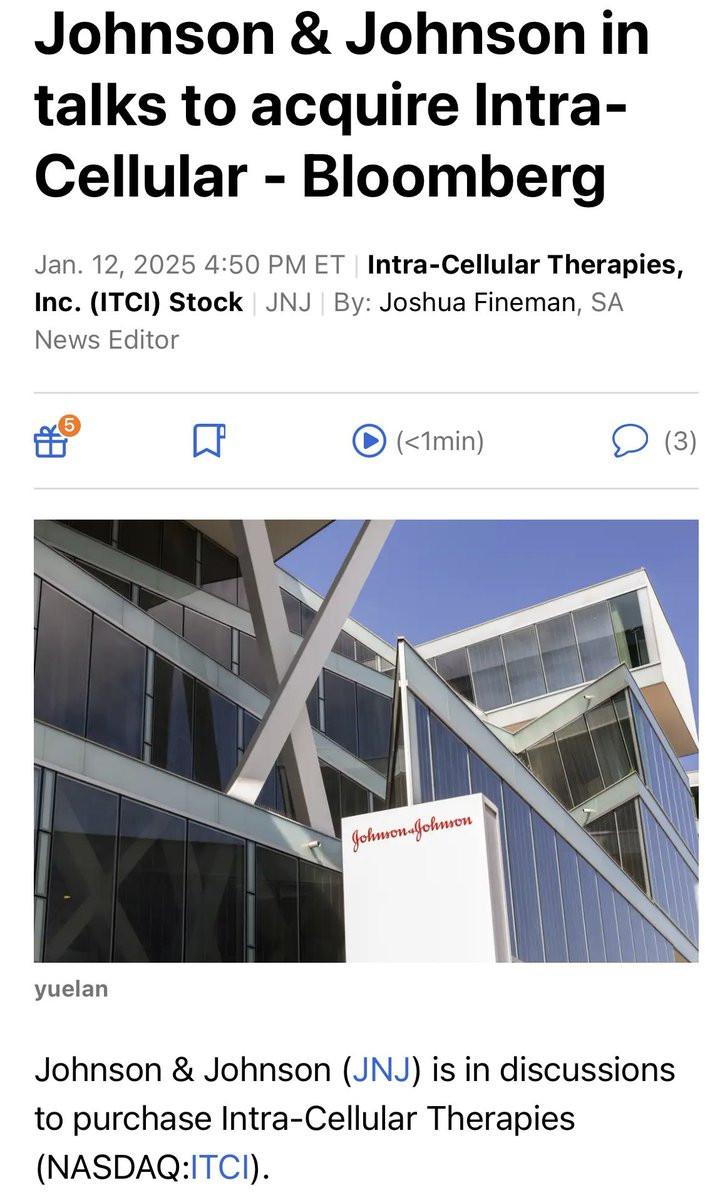The width and height of the screenshot is (710, 1200).
Task: View the JNJ tag in the byline
Action: pos(288,302)
